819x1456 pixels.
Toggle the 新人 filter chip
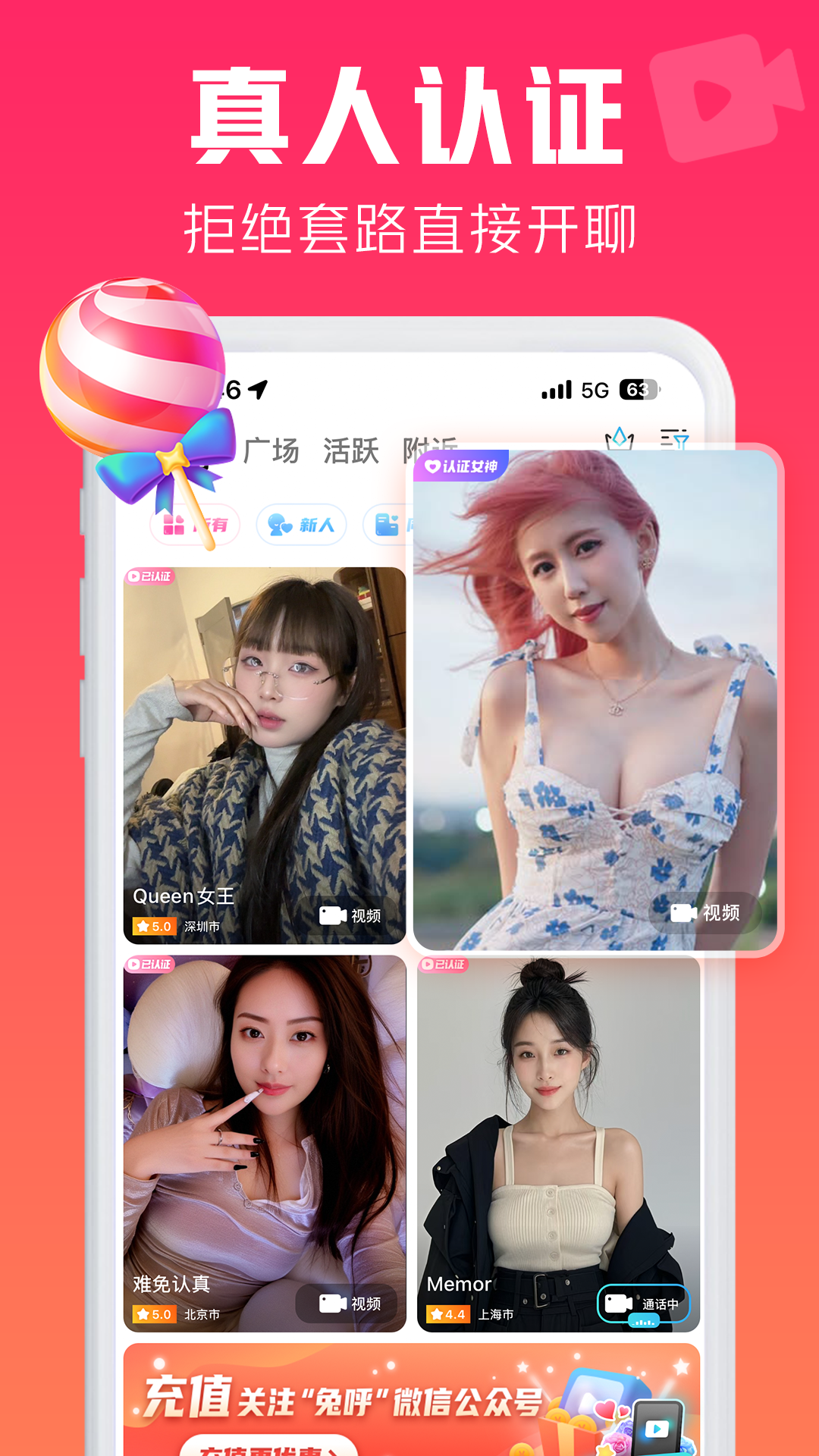coord(300,525)
